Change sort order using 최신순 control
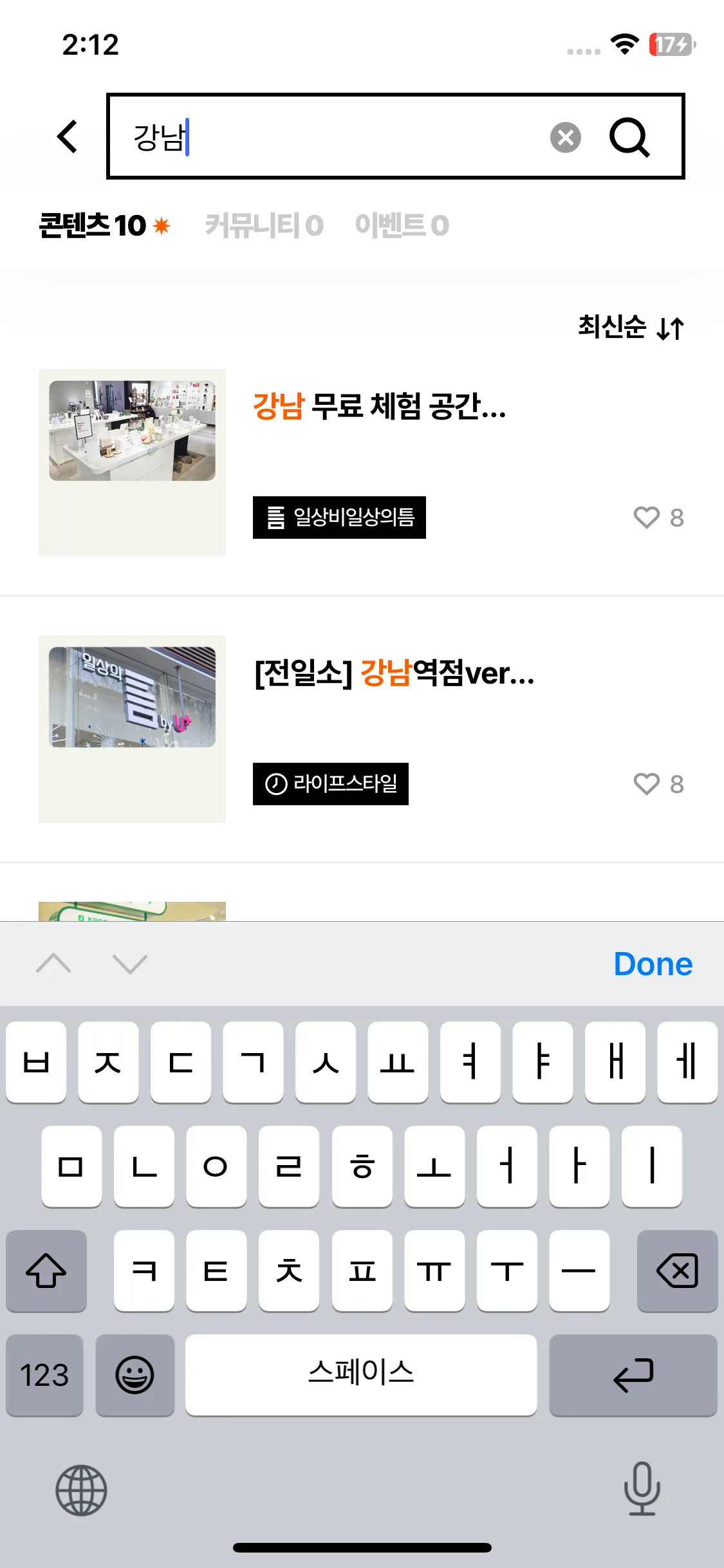This screenshot has height=1568, width=724. pos(631,328)
